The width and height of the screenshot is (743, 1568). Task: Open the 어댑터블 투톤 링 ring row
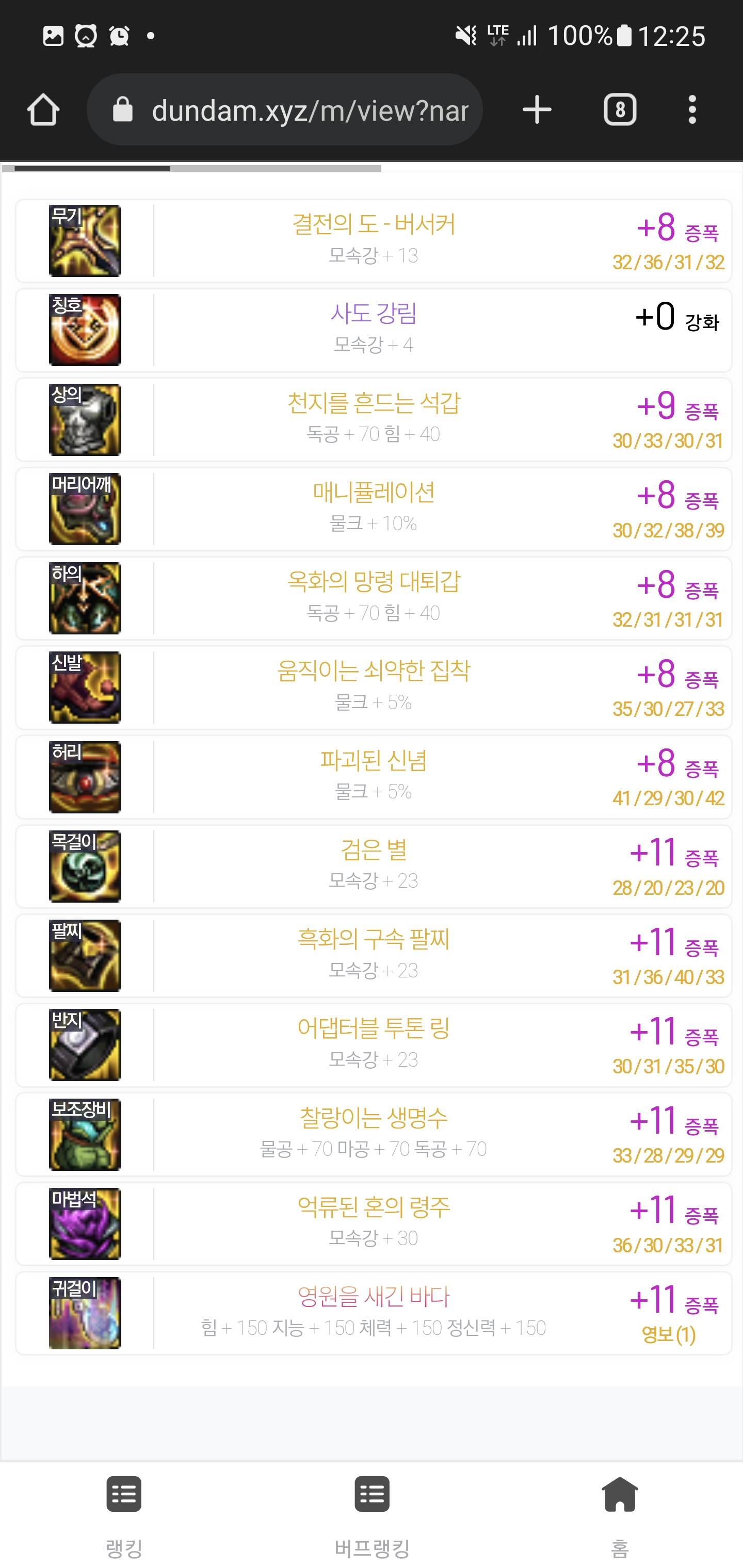373,1044
